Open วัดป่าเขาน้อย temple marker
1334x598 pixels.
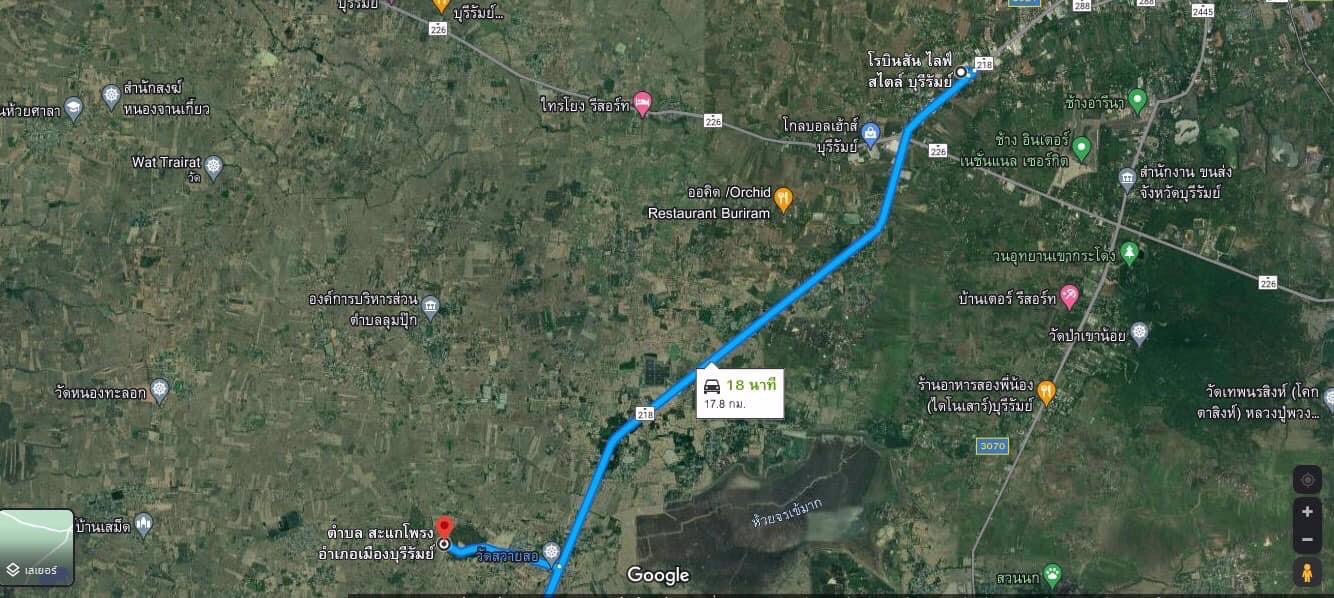(1139, 335)
